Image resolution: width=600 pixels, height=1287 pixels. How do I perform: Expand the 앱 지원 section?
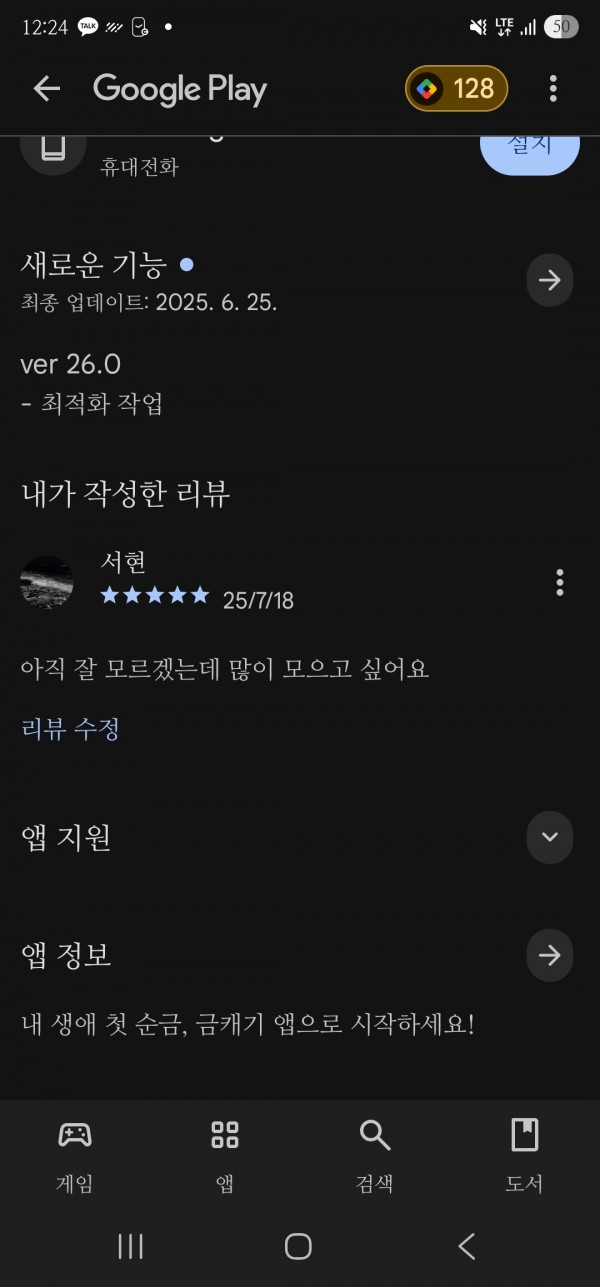(550, 837)
